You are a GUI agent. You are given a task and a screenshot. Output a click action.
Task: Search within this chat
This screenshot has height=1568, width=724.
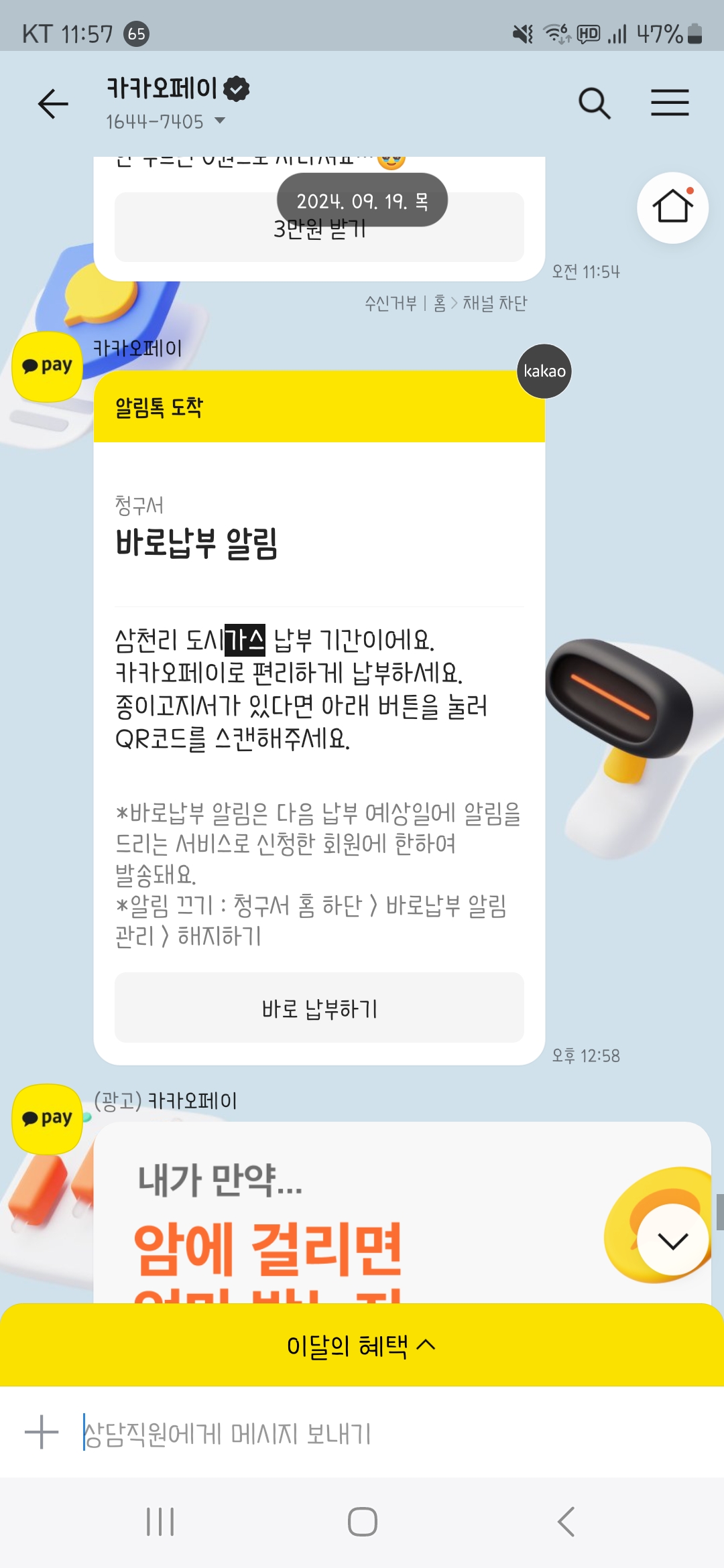[x=594, y=104]
